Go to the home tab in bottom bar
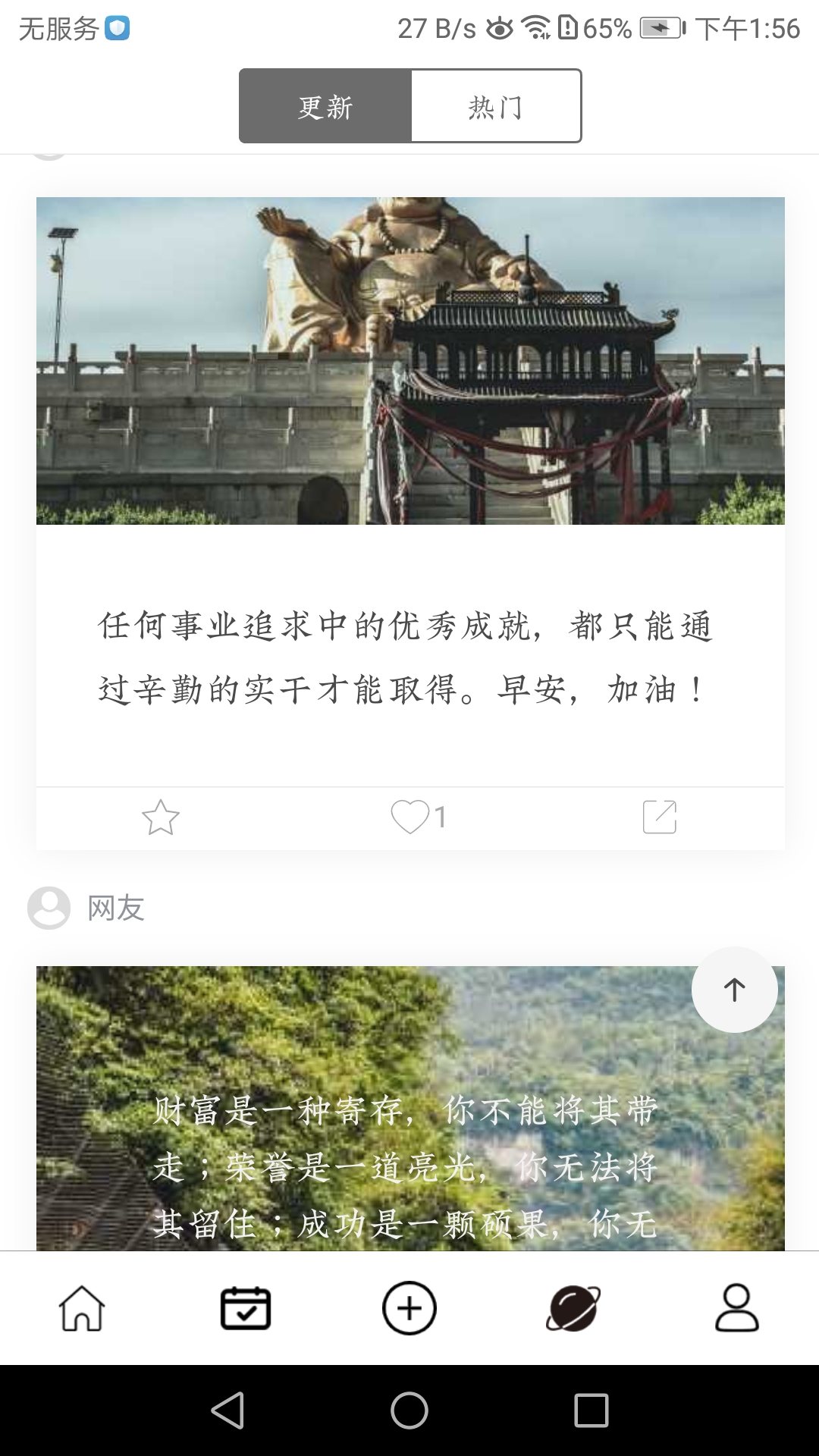 (x=82, y=1308)
